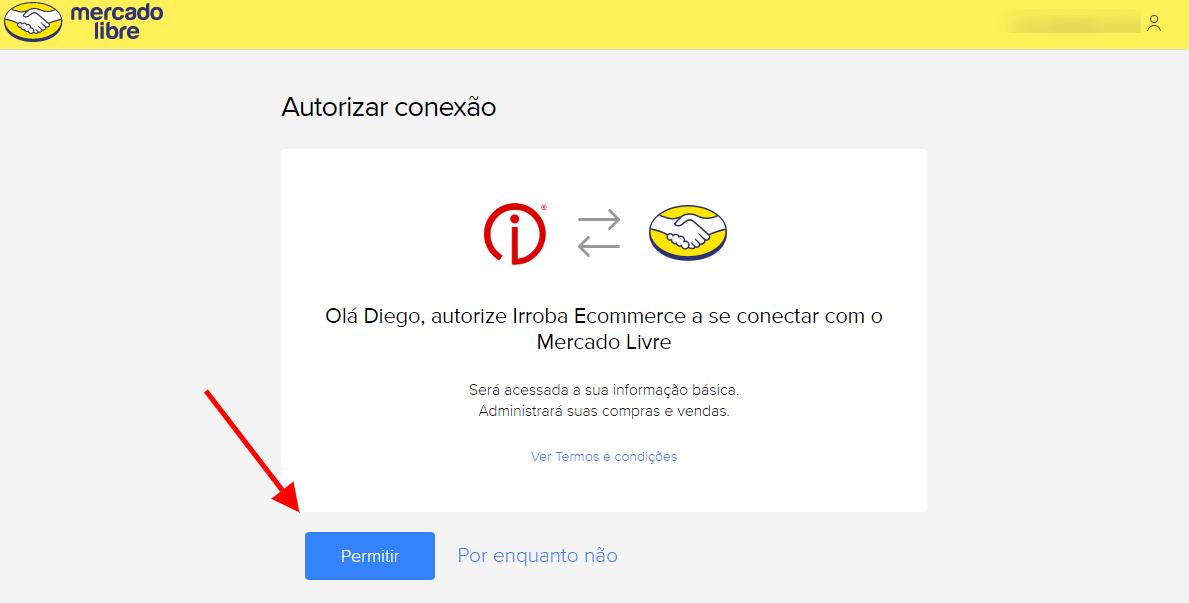Screen dimensions: 1189x603
Task: Choose Por enquanto não
Action: coord(537,555)
